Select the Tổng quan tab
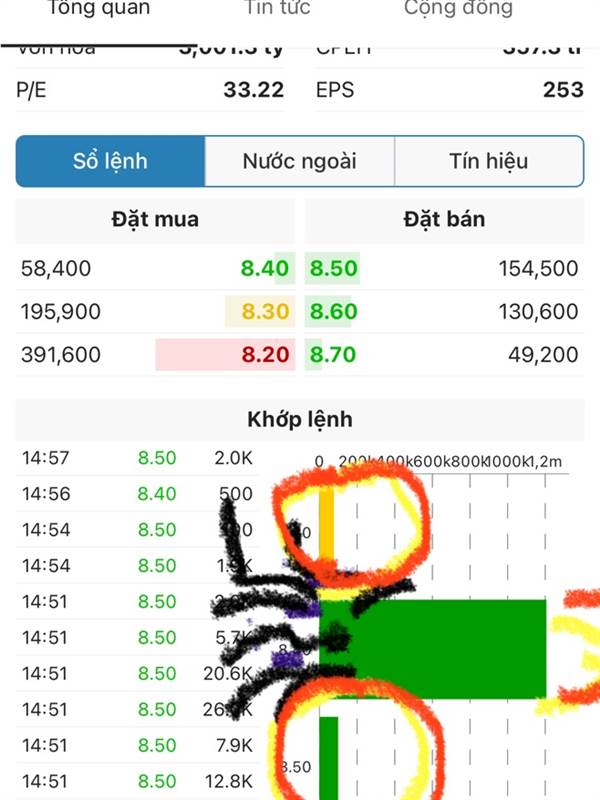The image size is (600, 800). click(99, 10)
